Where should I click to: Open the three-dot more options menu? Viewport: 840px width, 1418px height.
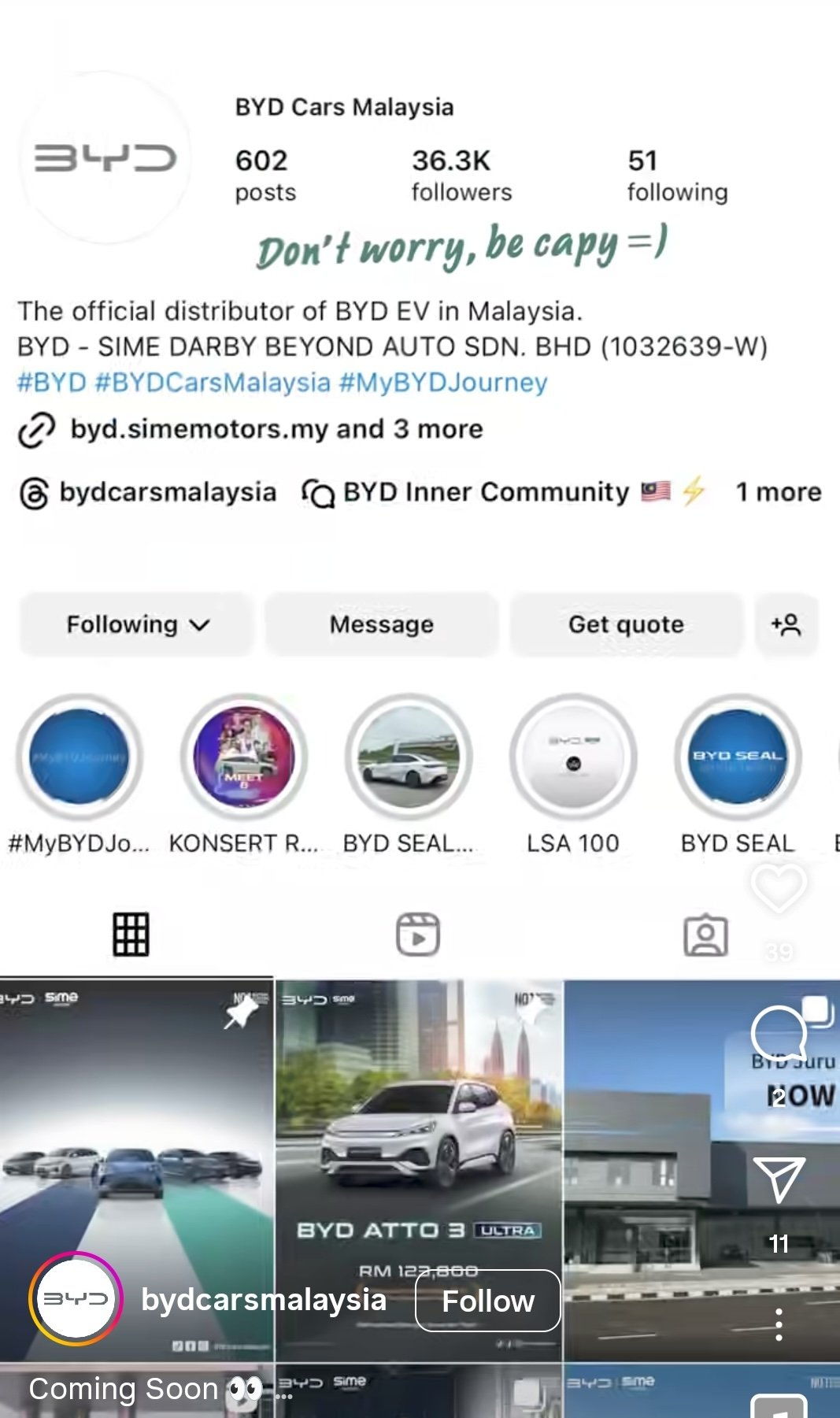[x=779, y=1325]
